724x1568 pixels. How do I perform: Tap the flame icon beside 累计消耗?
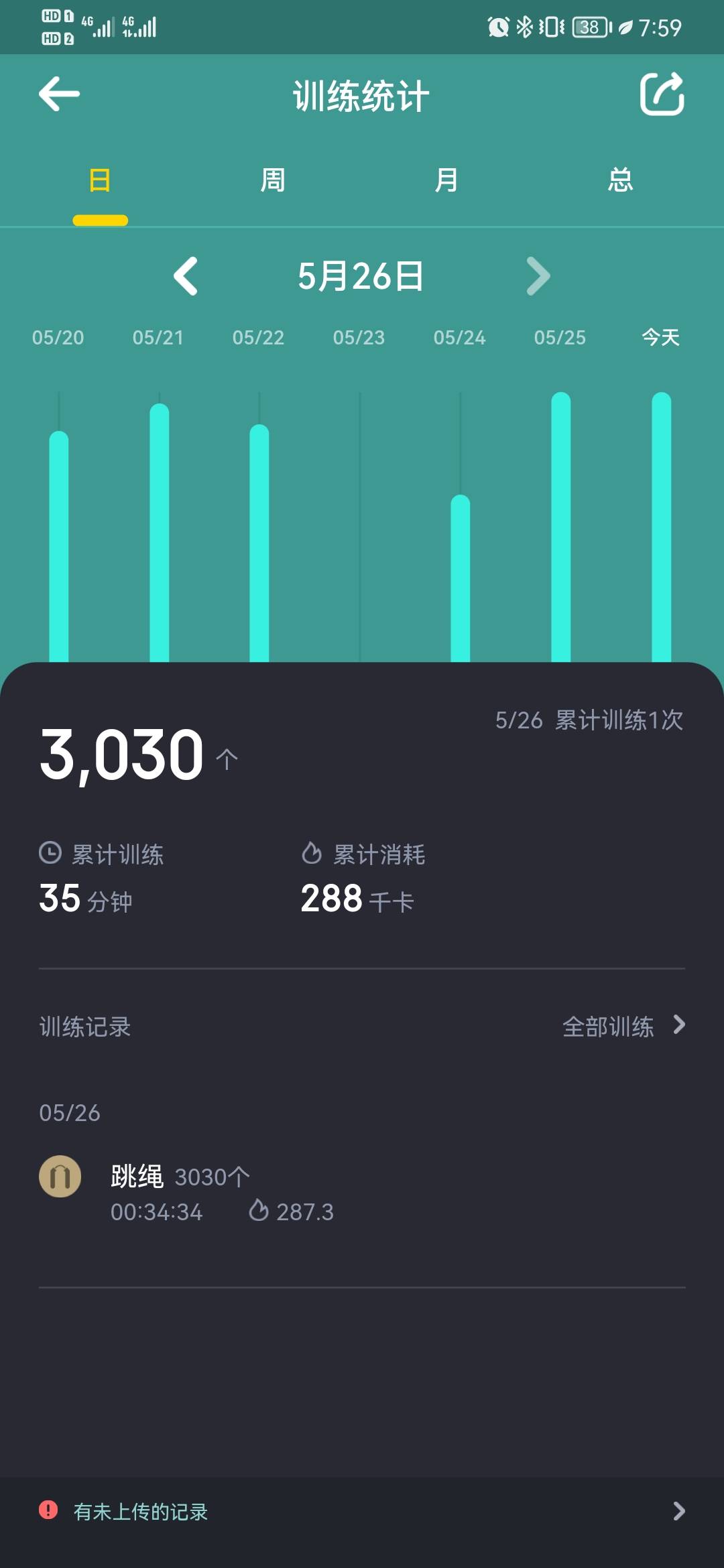(x=310, y=854)
